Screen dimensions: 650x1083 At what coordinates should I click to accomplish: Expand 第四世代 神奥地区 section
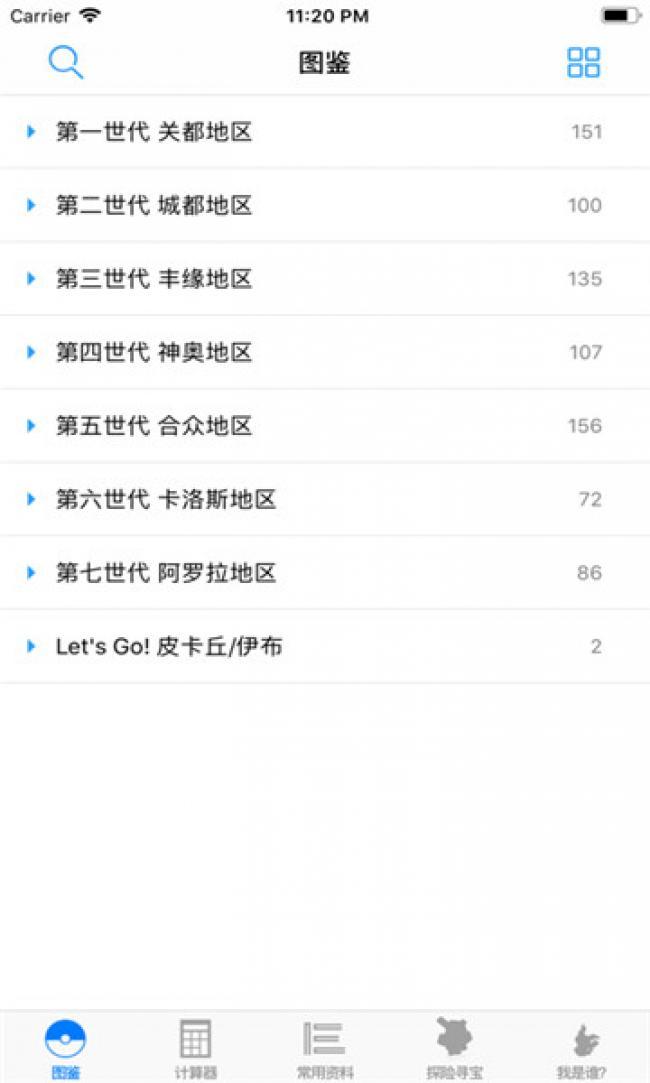click(154, 352)
